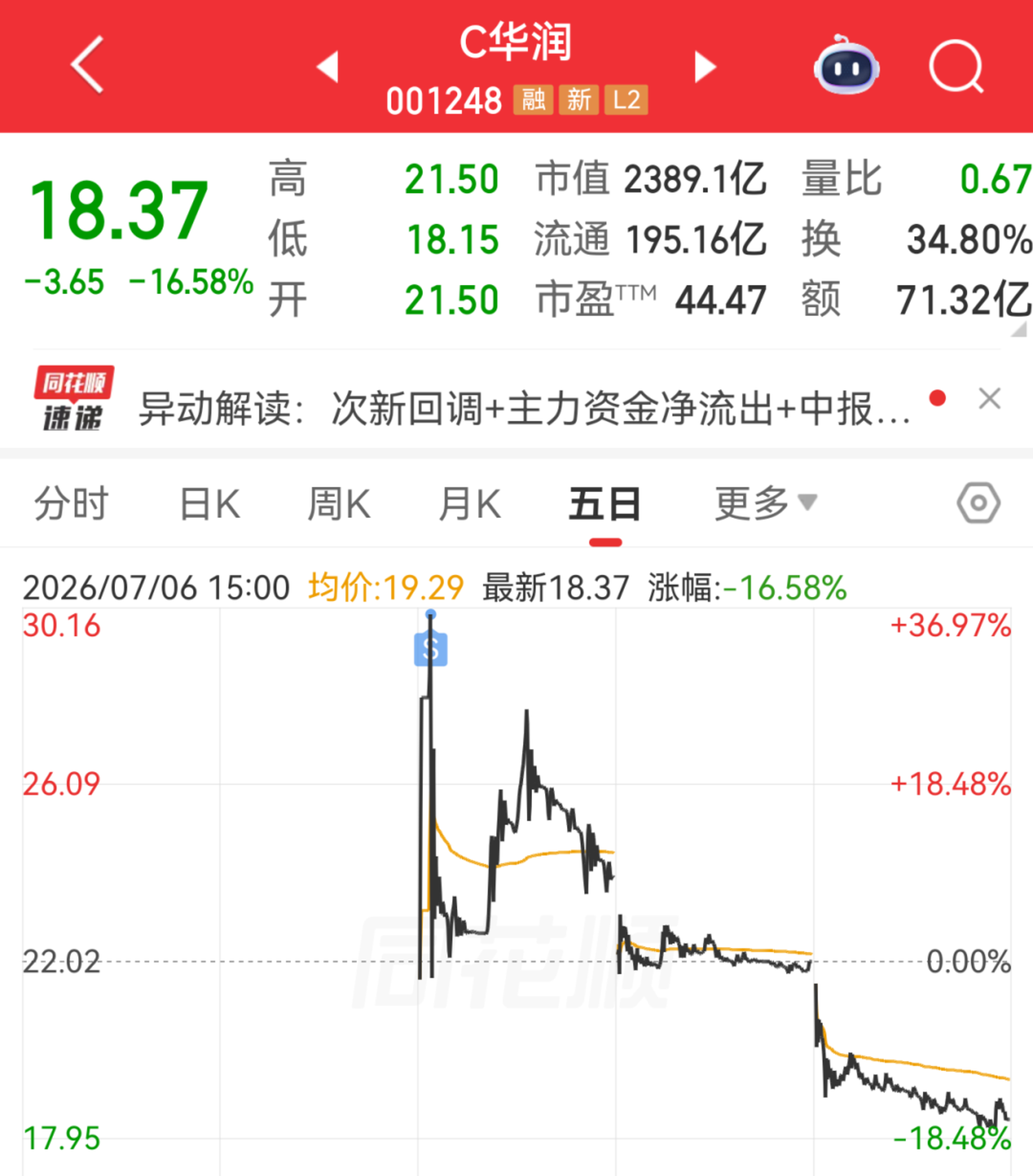
Task: Tap the blue S marker on chart
Action: point(431,649)
